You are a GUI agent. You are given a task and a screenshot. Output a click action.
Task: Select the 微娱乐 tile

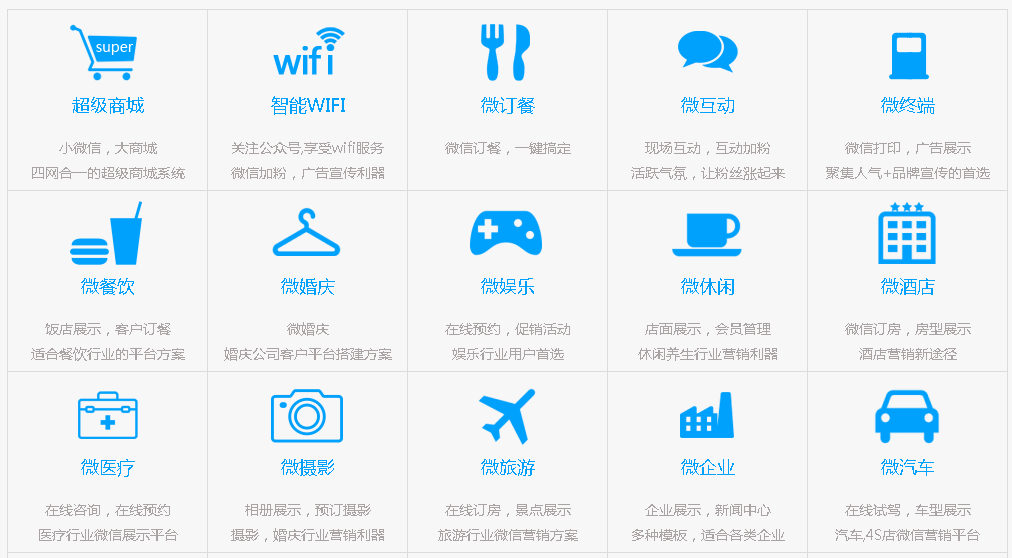(x=507, y=286)
